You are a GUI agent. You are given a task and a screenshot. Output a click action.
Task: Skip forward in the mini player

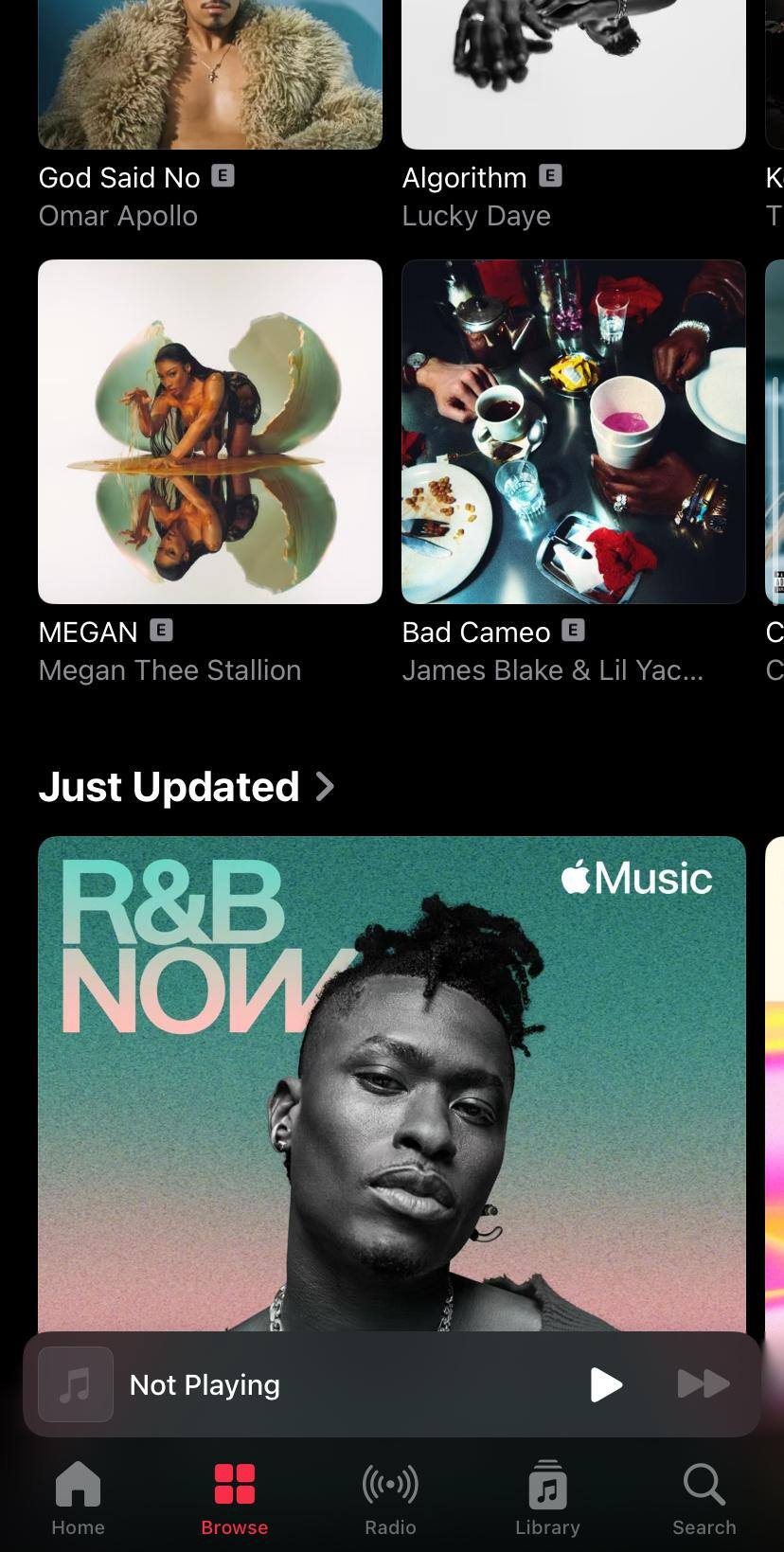[704, 1384]
